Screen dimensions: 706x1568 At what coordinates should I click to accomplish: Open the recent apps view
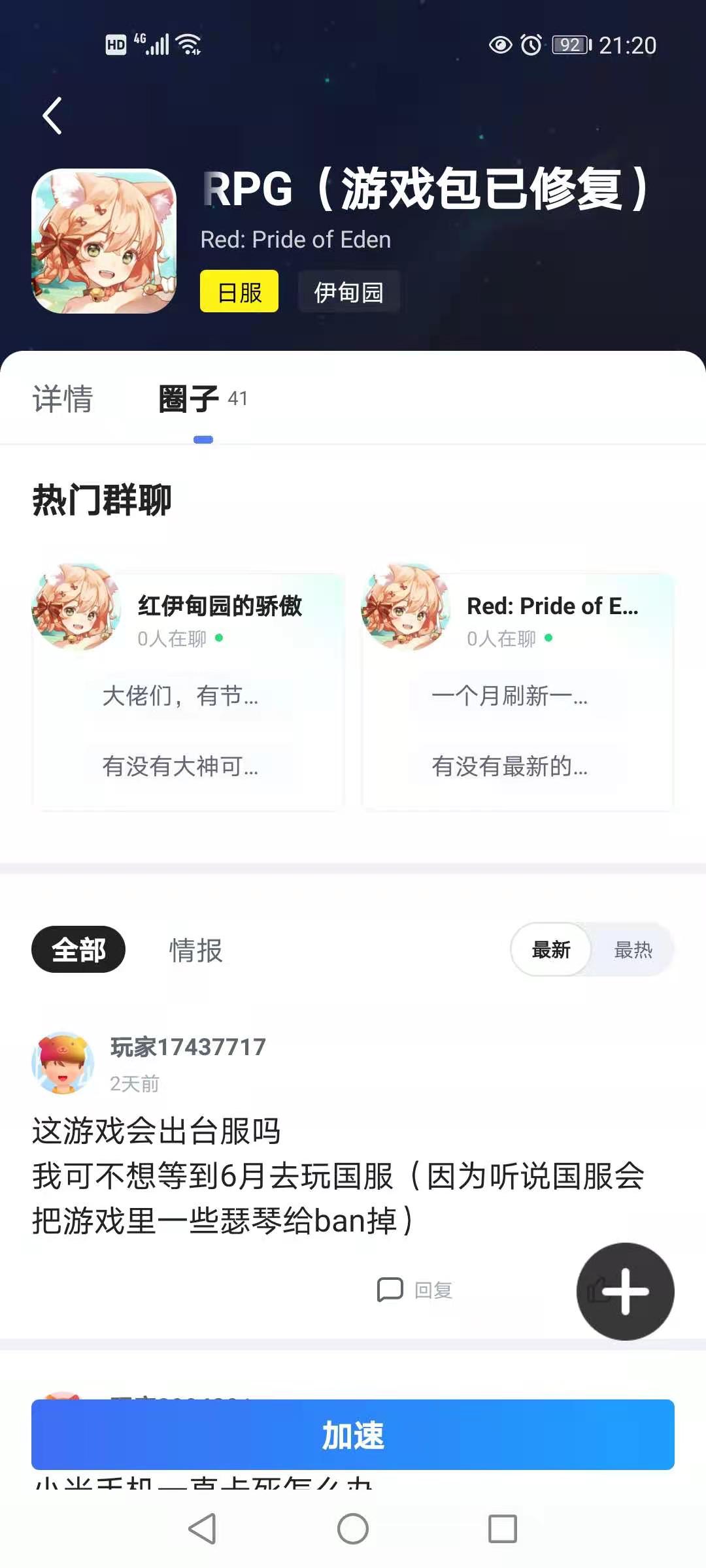point(502,1529)
